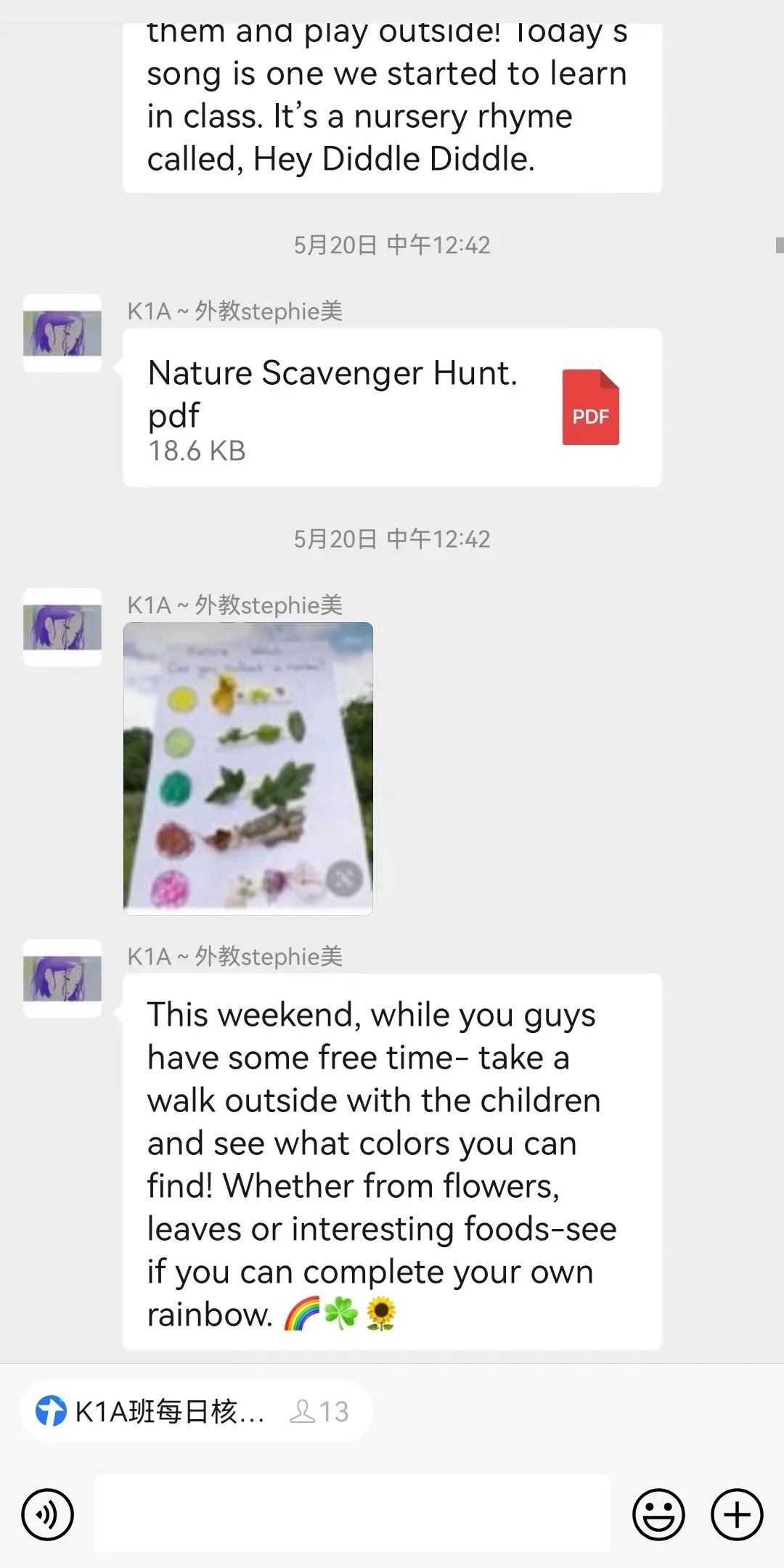784x1568 pixels.
Task: Focus the message text field
Action: tap(353, 1514)
